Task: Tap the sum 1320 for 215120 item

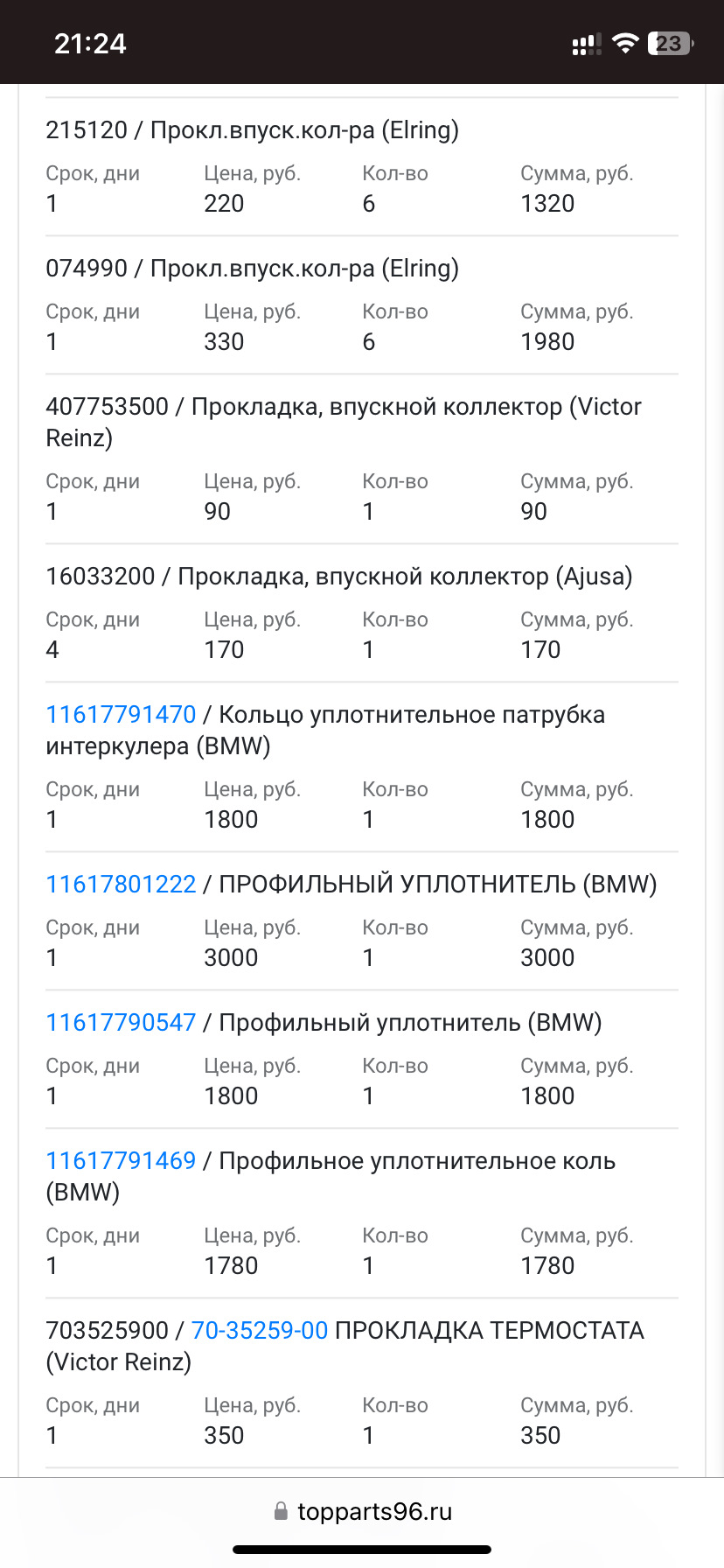Action: pyautogui.click(x=547, y=203)
